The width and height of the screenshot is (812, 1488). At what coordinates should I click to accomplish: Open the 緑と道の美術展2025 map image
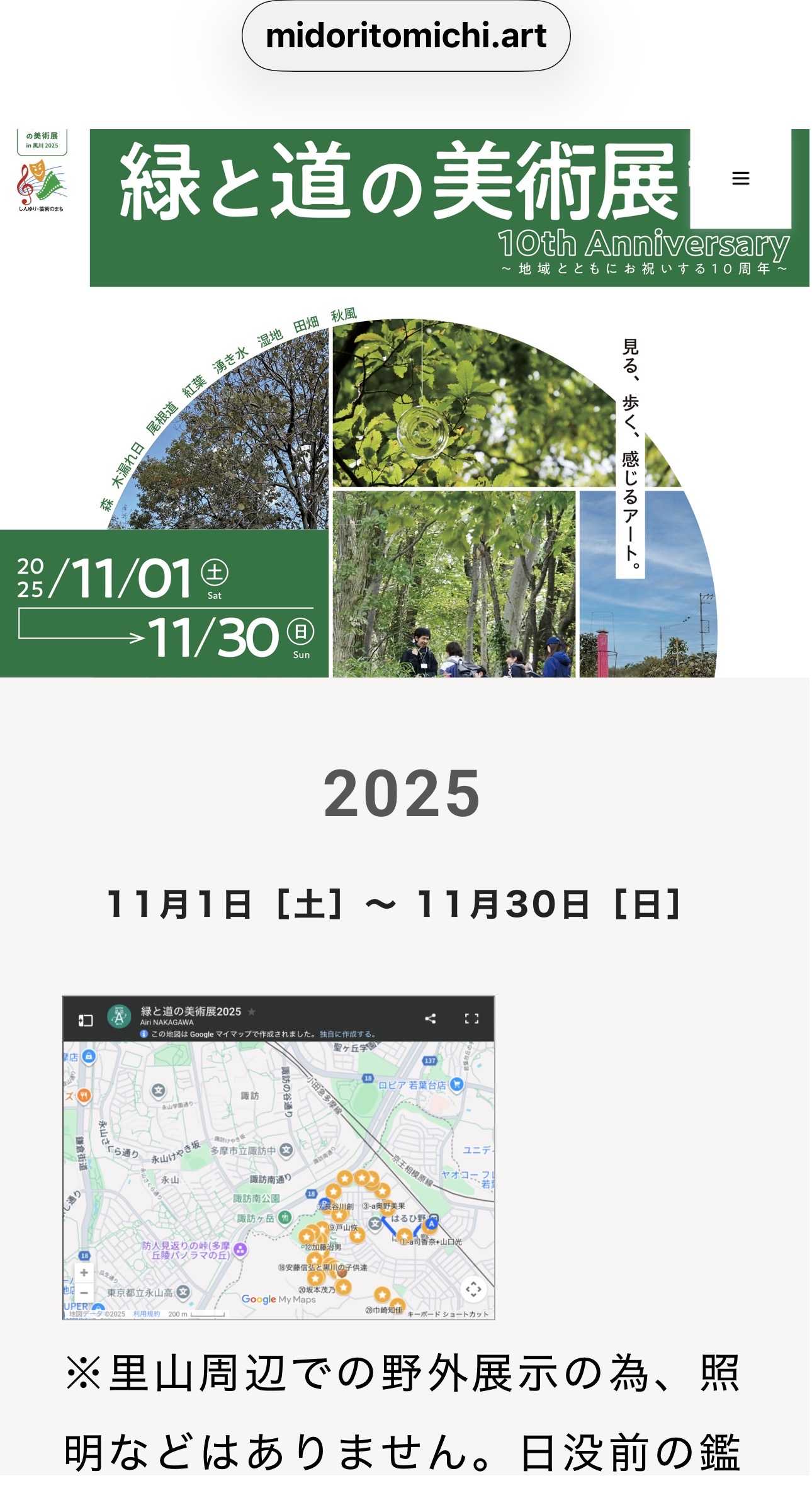pos(278,1157)
